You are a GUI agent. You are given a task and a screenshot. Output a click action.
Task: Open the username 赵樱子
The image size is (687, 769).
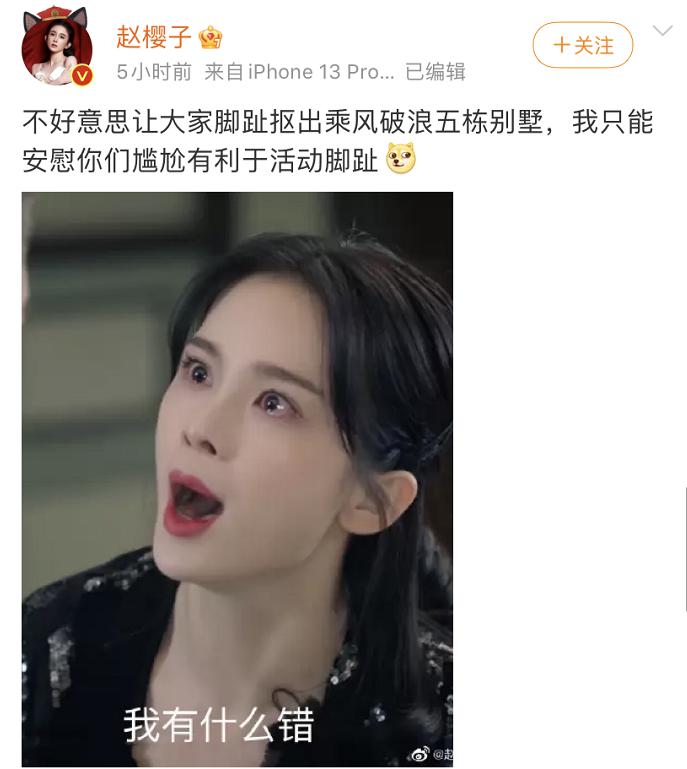click(155, 37)
